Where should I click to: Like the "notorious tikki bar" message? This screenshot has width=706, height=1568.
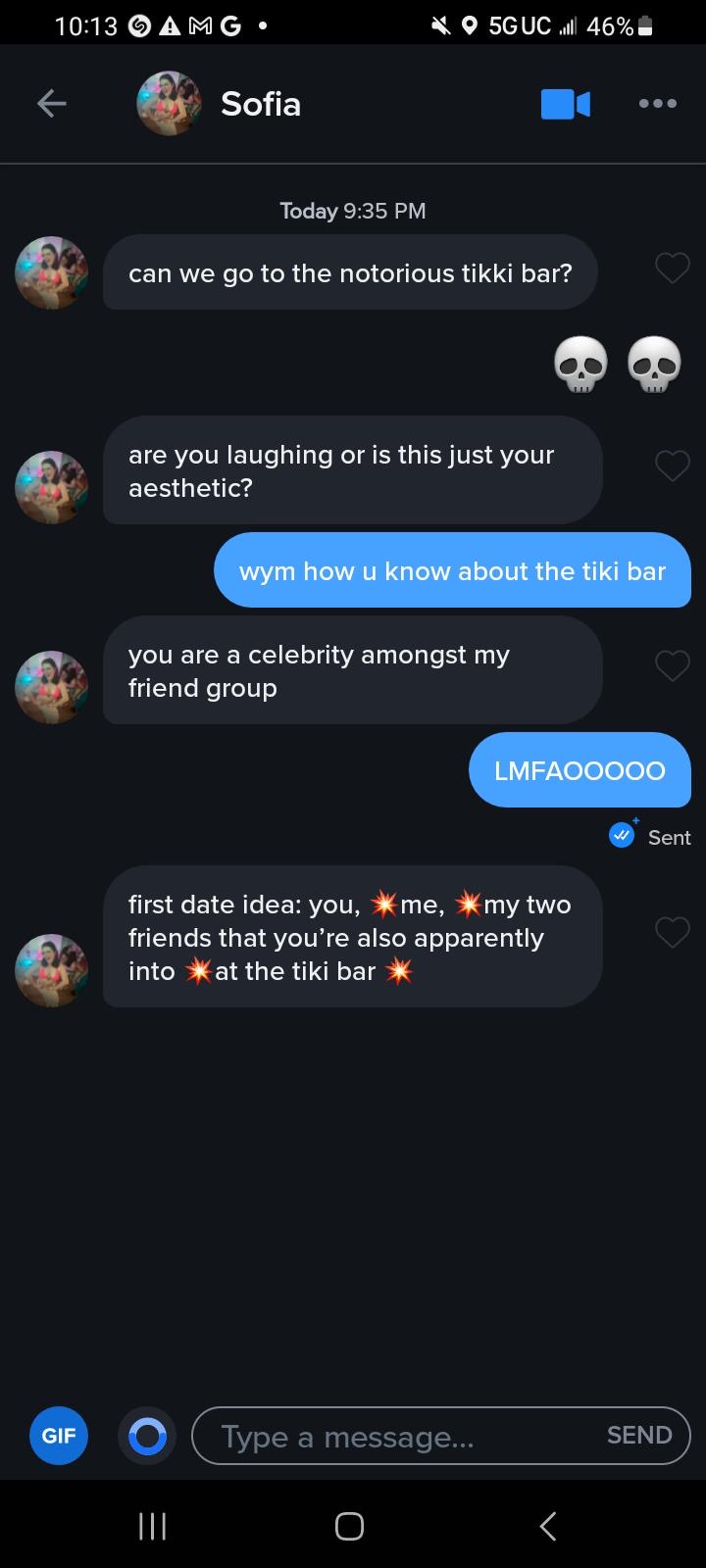(x=672, y=268)
